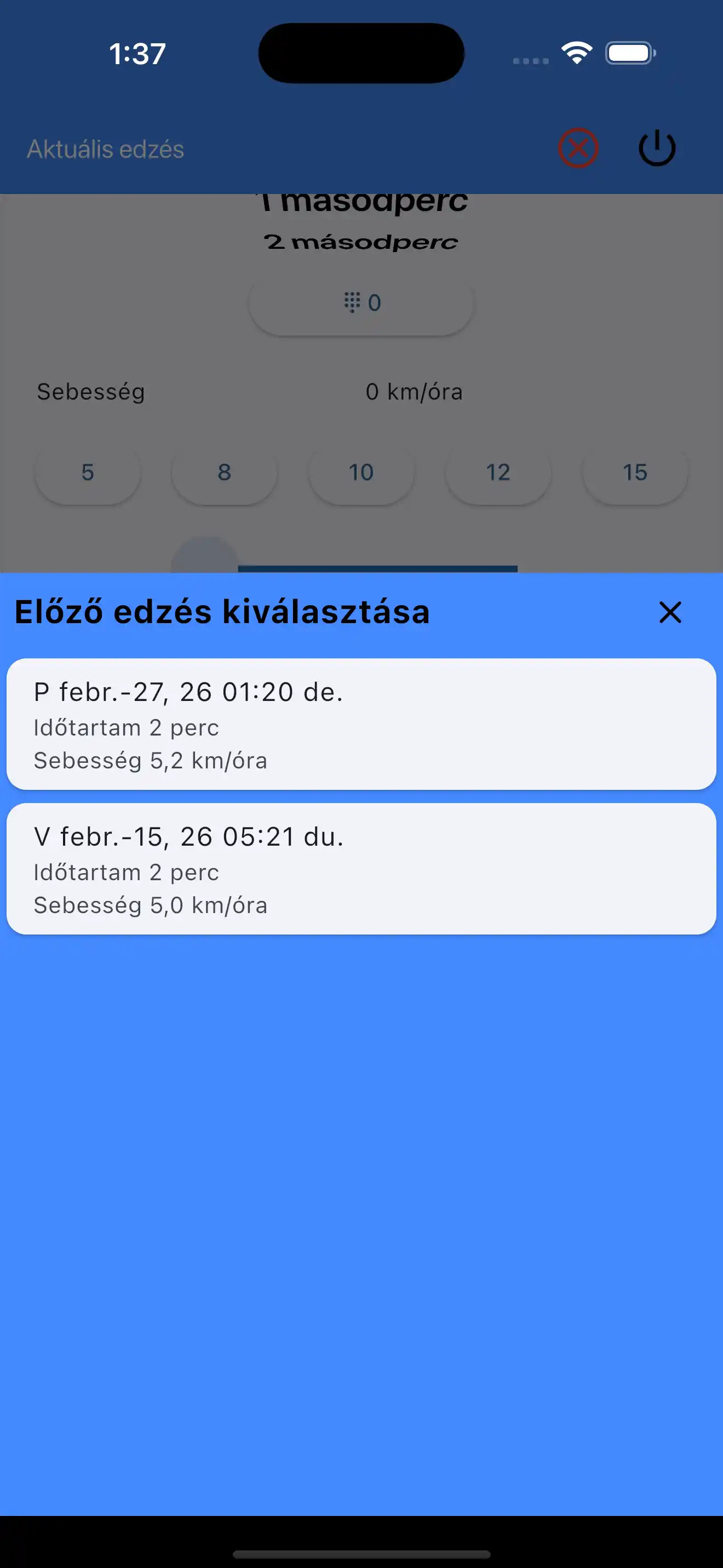Viewport: 723px width, 1568px height.
Task: Tap the cellular signal dots icon
Action: pyautogui.click(x=529, y=60)
